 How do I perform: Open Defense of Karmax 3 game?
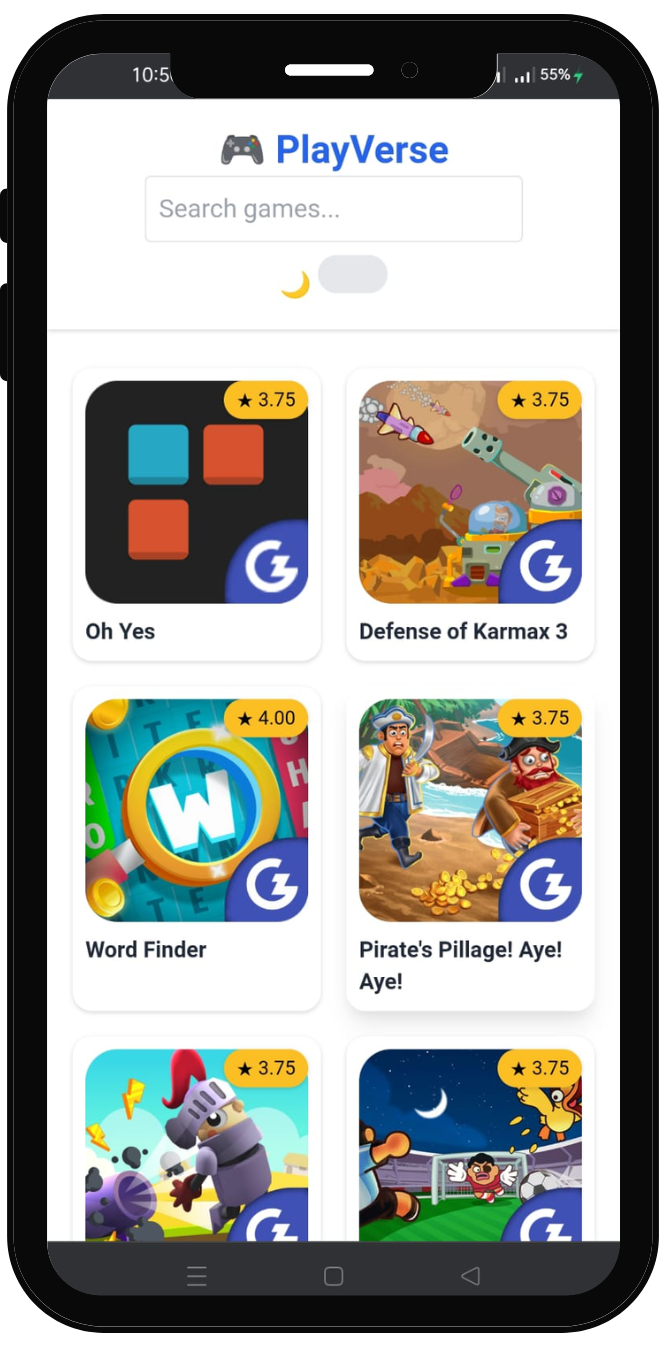point(470,513)
